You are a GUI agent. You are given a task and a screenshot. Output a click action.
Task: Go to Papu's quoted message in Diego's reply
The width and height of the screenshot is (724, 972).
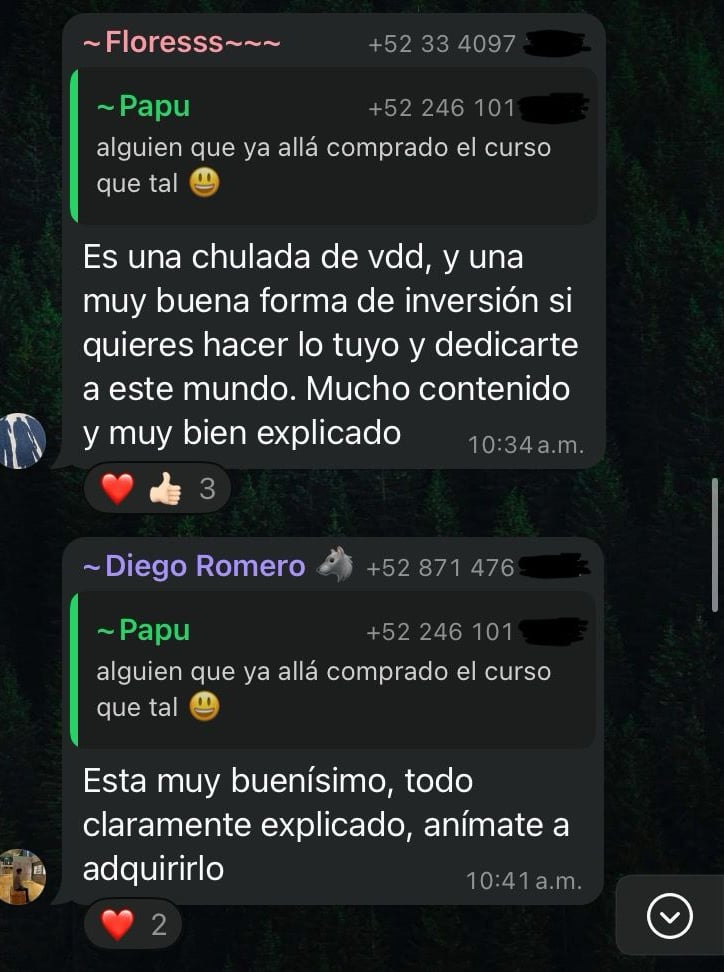(x=334, y=670)
